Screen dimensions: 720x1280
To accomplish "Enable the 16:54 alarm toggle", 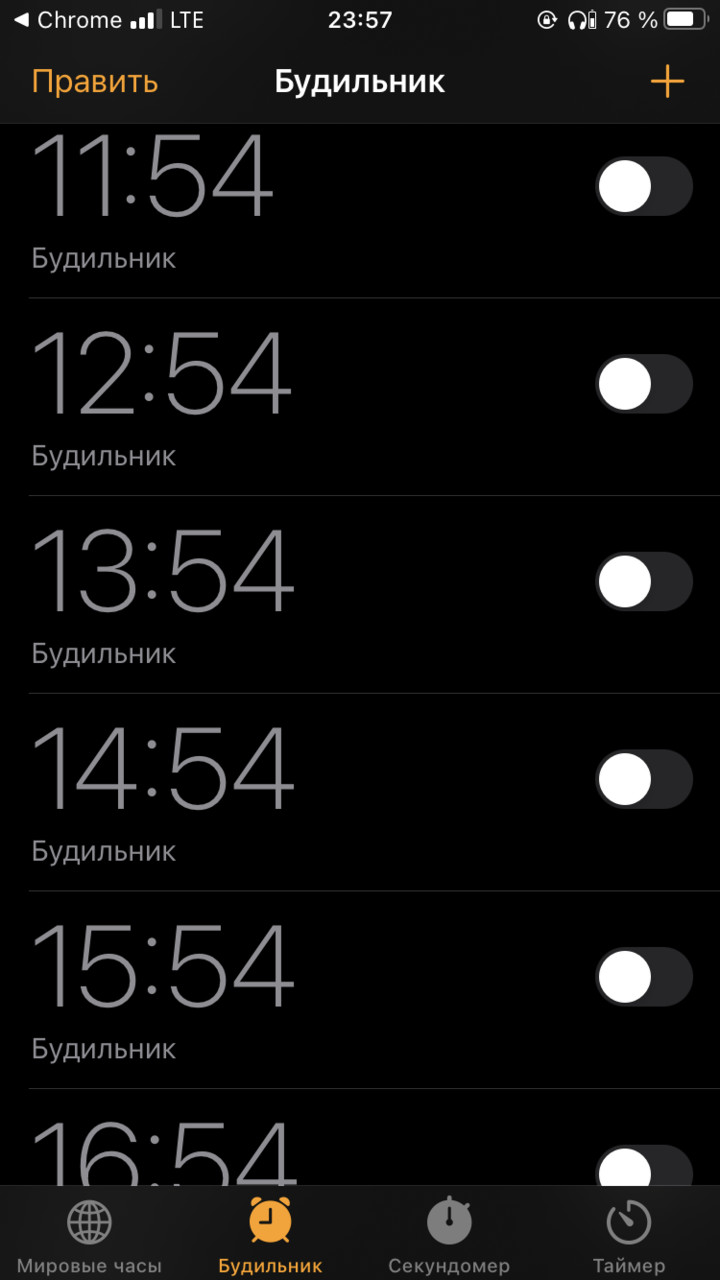I will (644, 1165).
